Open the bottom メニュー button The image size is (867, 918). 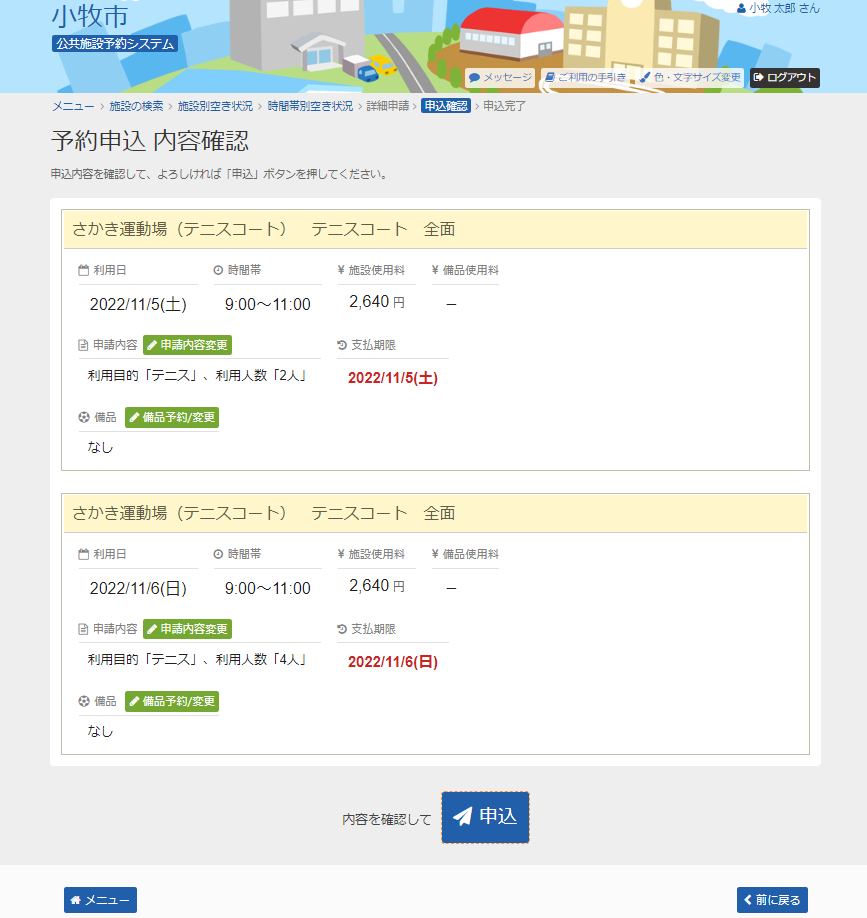100,900
